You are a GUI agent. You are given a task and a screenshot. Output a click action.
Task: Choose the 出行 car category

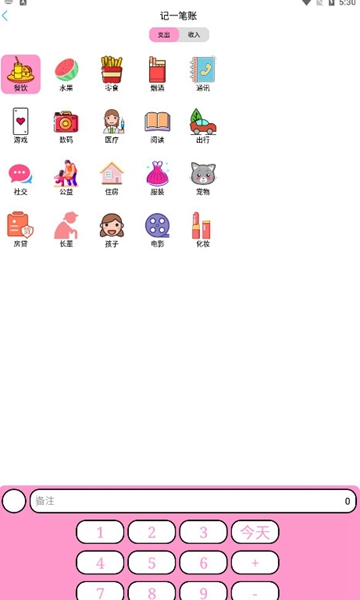203,126
